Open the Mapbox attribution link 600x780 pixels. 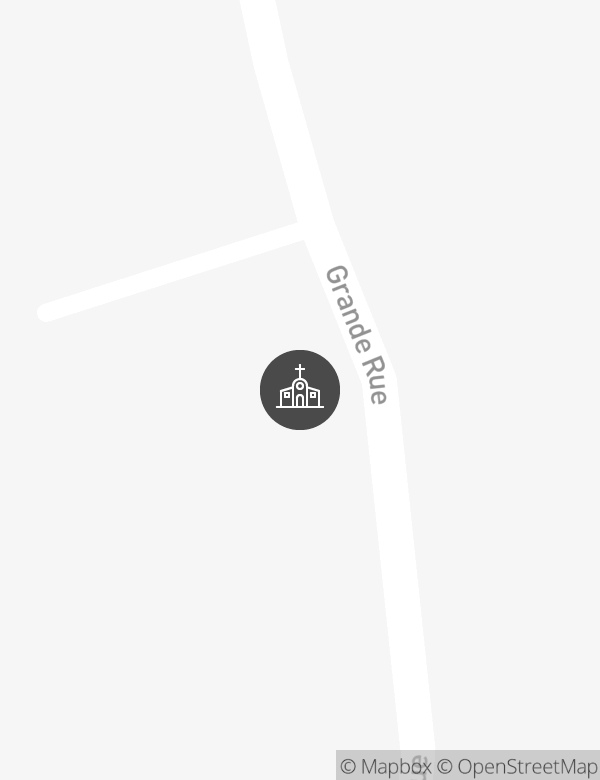pos(385,766)
